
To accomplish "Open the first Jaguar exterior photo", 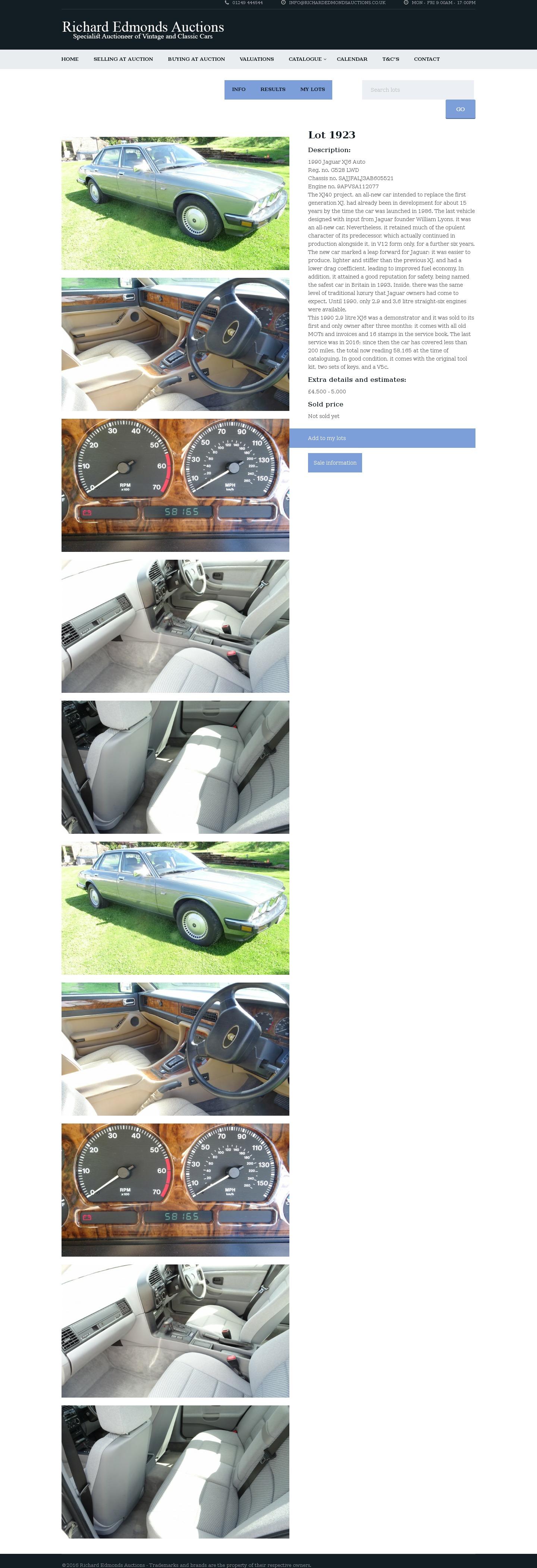I will [175, 203].
